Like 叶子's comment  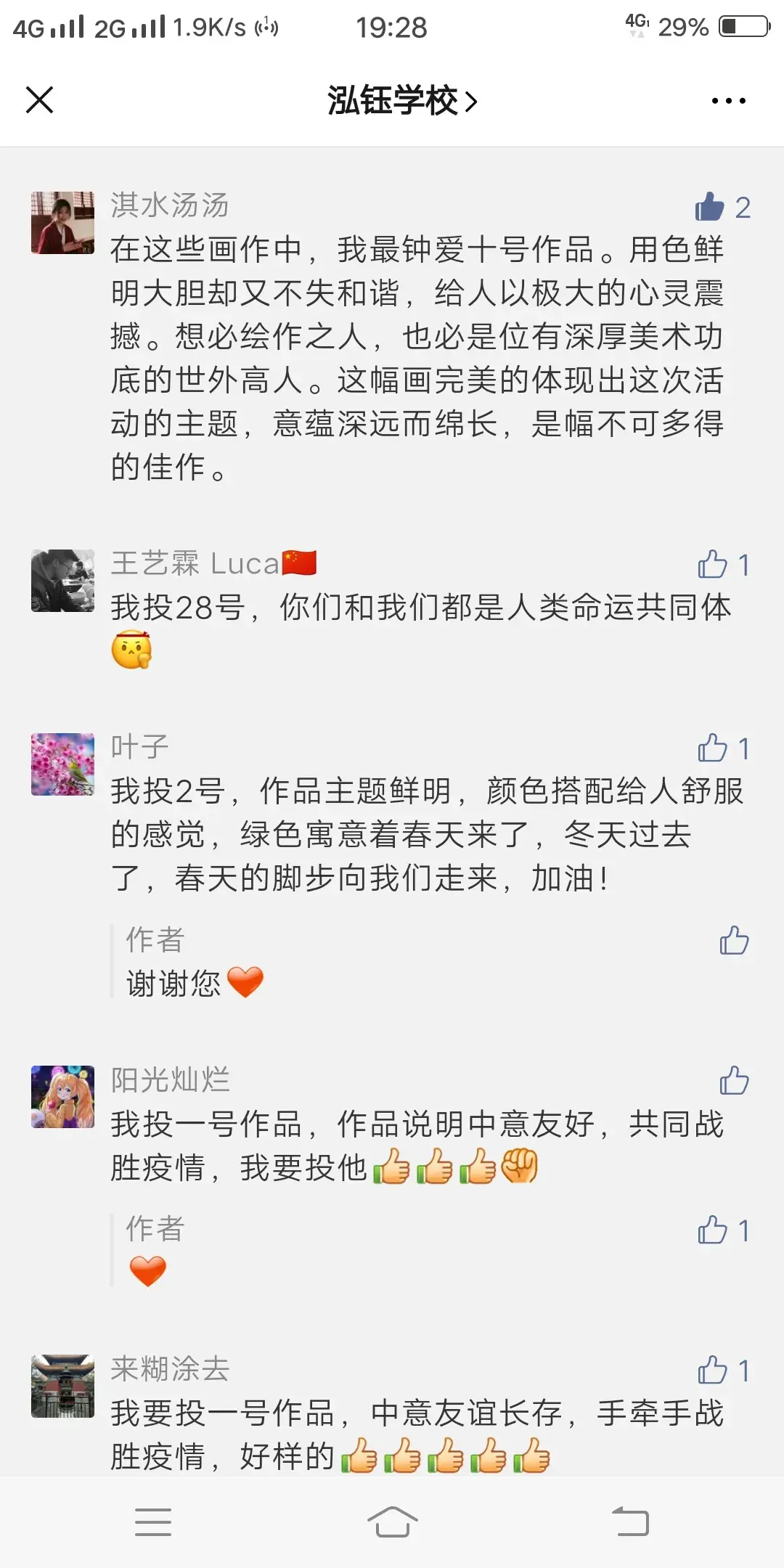(713, 748)
